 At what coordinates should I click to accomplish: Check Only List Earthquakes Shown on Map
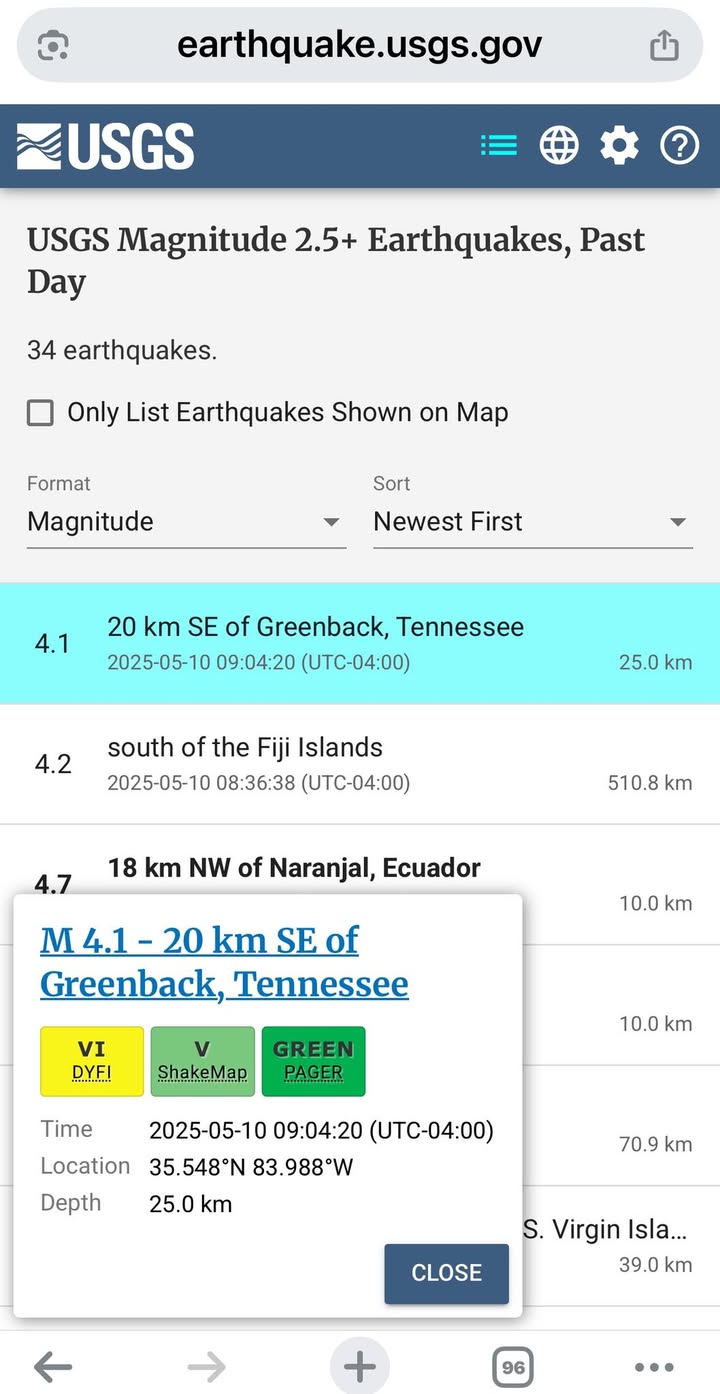40,413
